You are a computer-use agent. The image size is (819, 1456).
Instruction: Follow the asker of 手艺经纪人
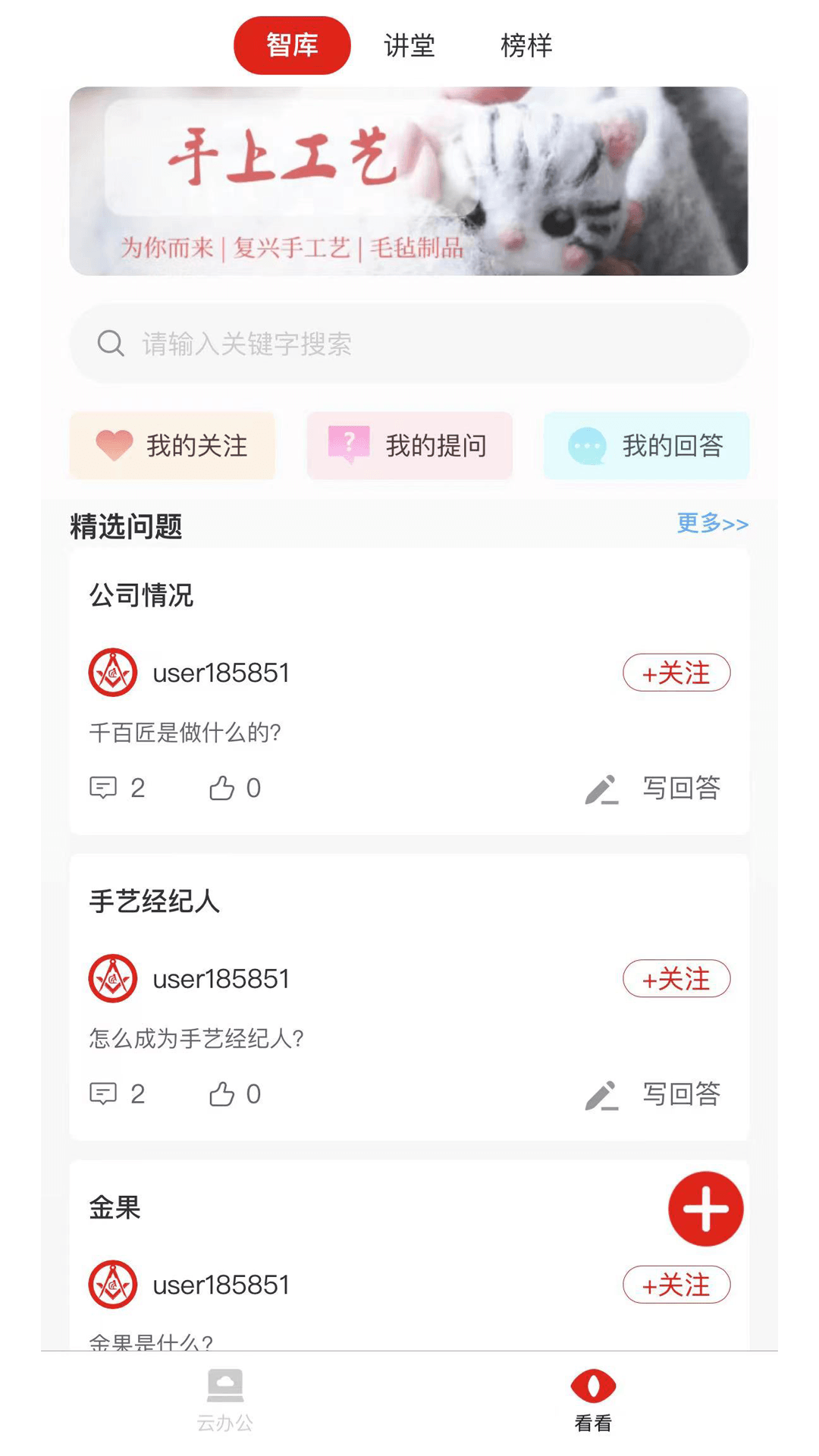(676, 979)
